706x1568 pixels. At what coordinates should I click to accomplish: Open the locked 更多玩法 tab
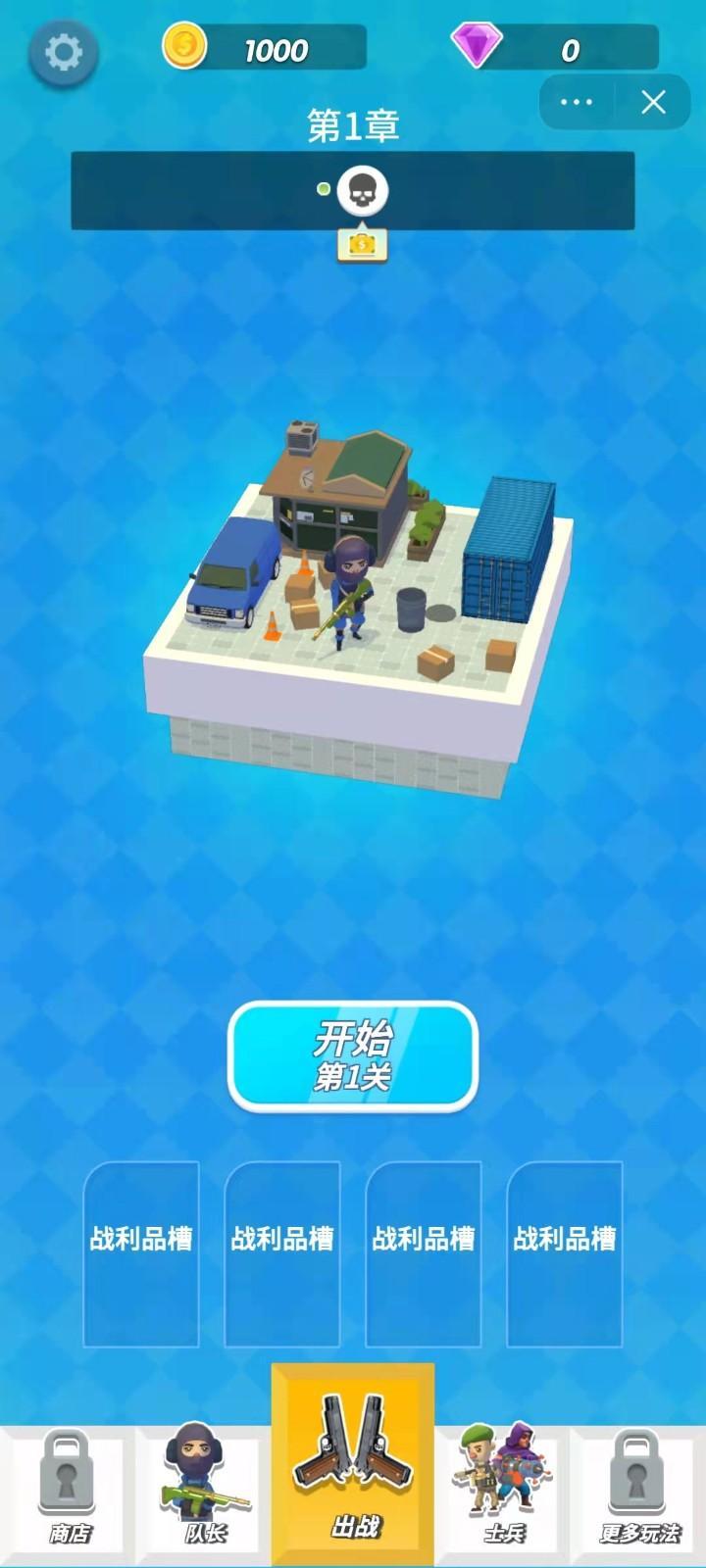tap(638, 1492)
